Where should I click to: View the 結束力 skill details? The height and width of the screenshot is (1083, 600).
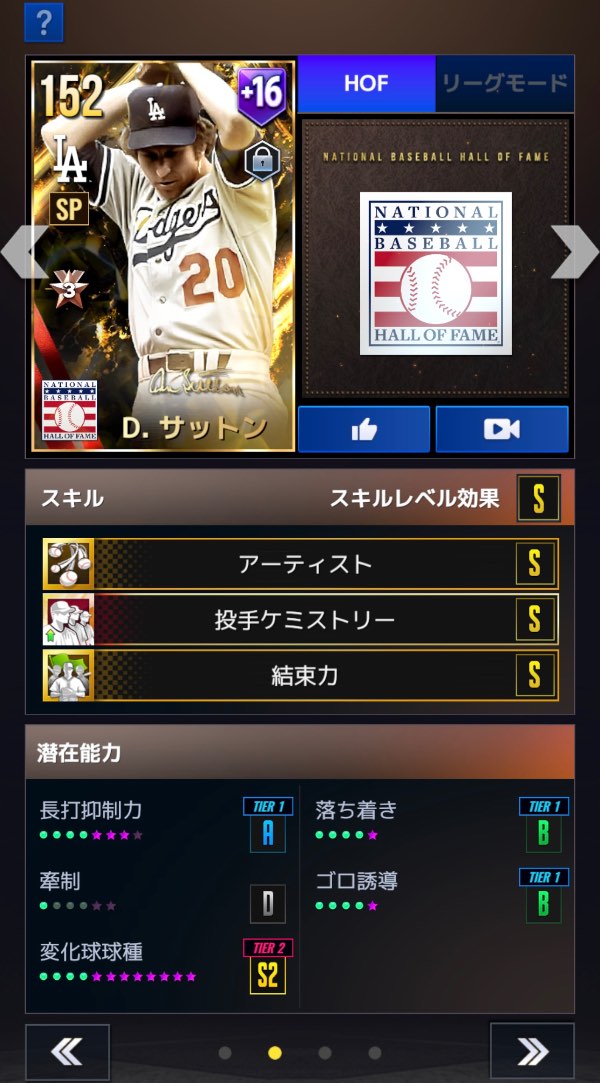[x=300, y=676]
